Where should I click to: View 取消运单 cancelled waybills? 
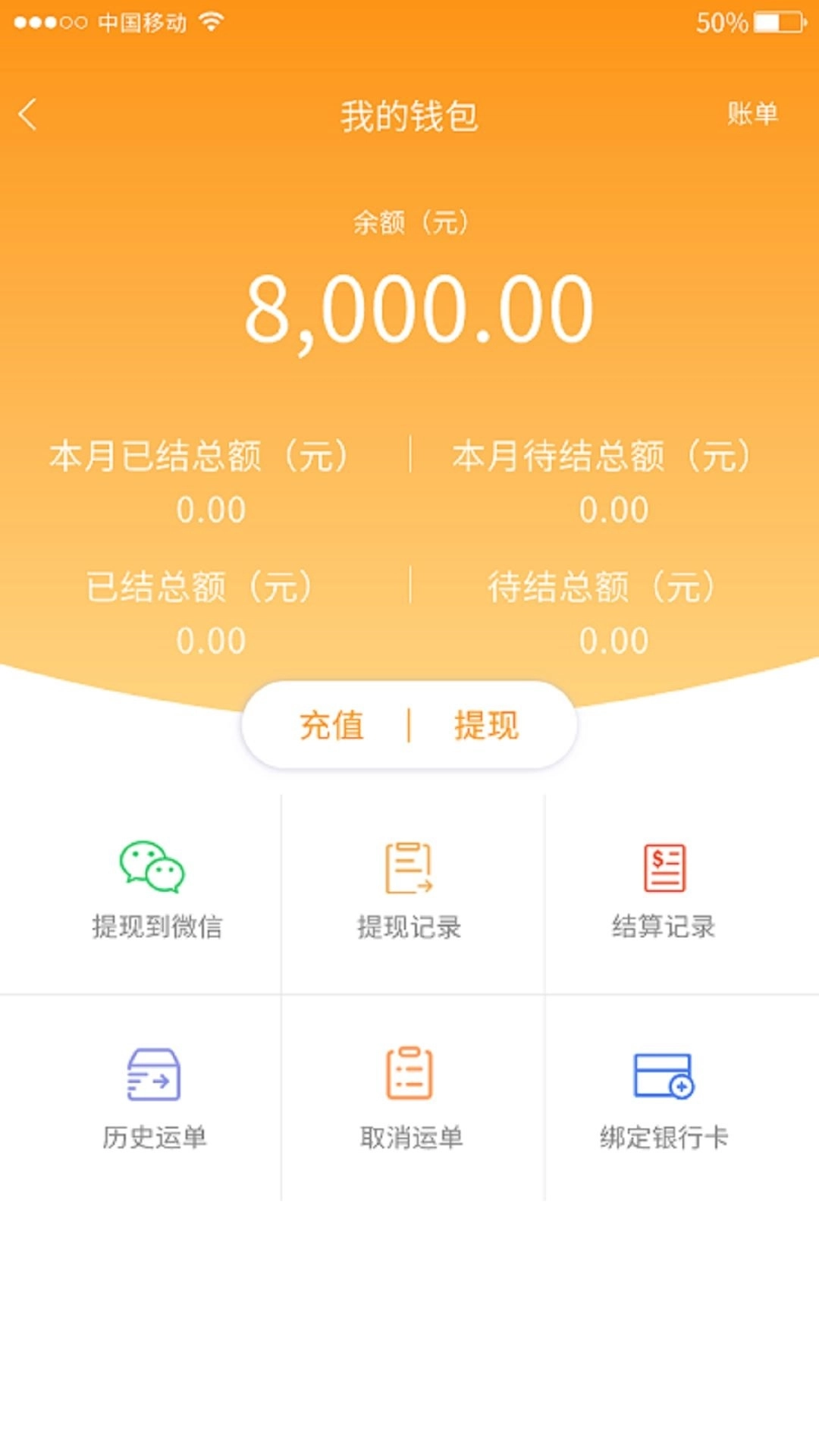(410, 1100)
